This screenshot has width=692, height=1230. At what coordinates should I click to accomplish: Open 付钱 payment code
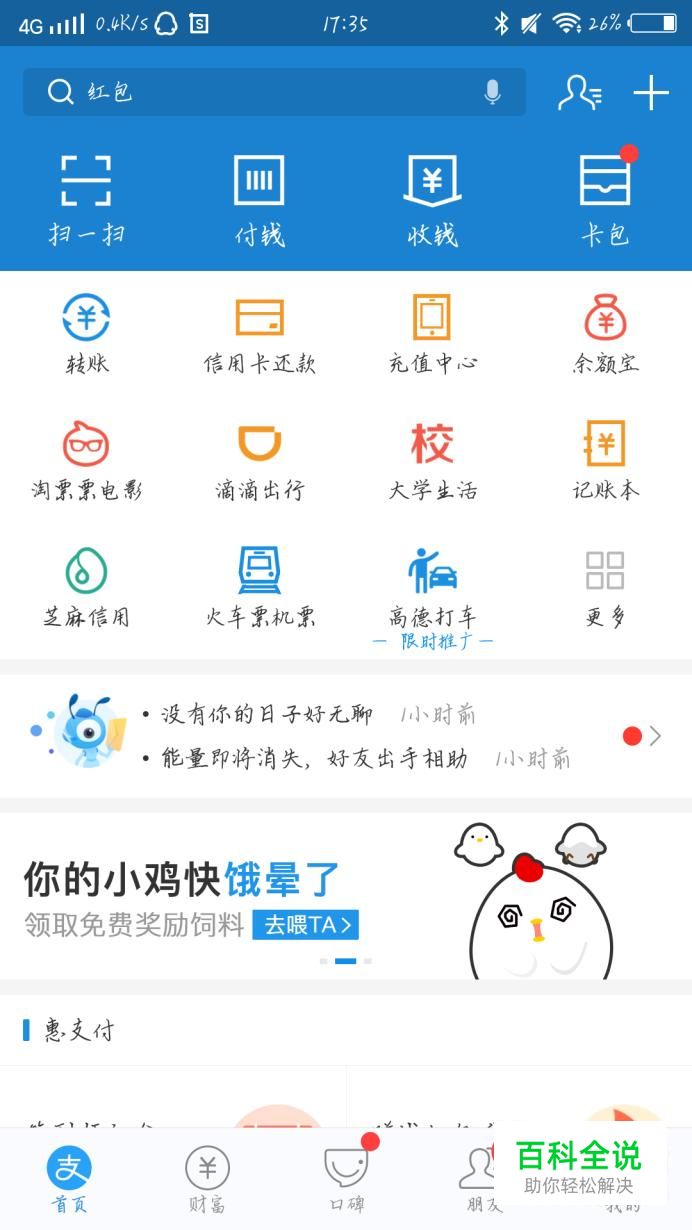(x=259, y=200)
